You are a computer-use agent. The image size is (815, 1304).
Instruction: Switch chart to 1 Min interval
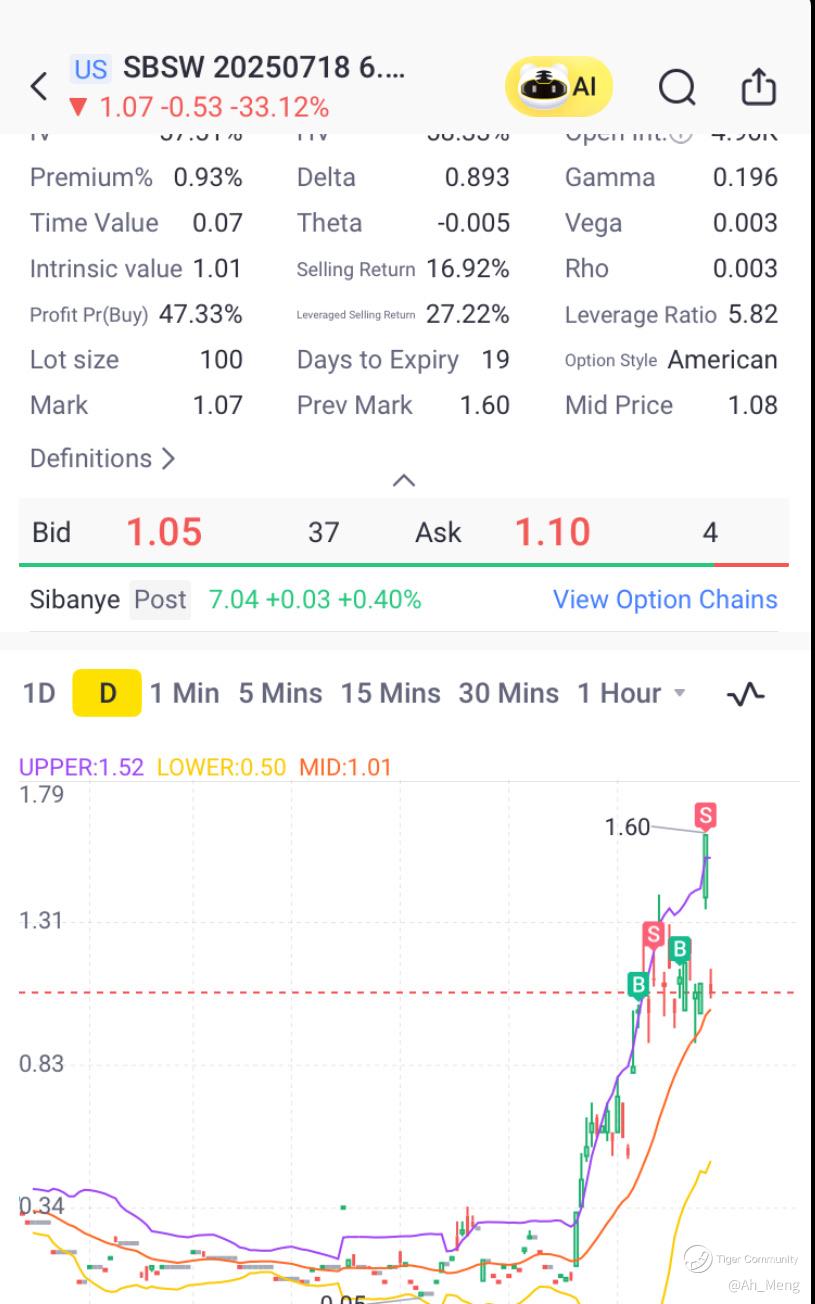[184, 693]
